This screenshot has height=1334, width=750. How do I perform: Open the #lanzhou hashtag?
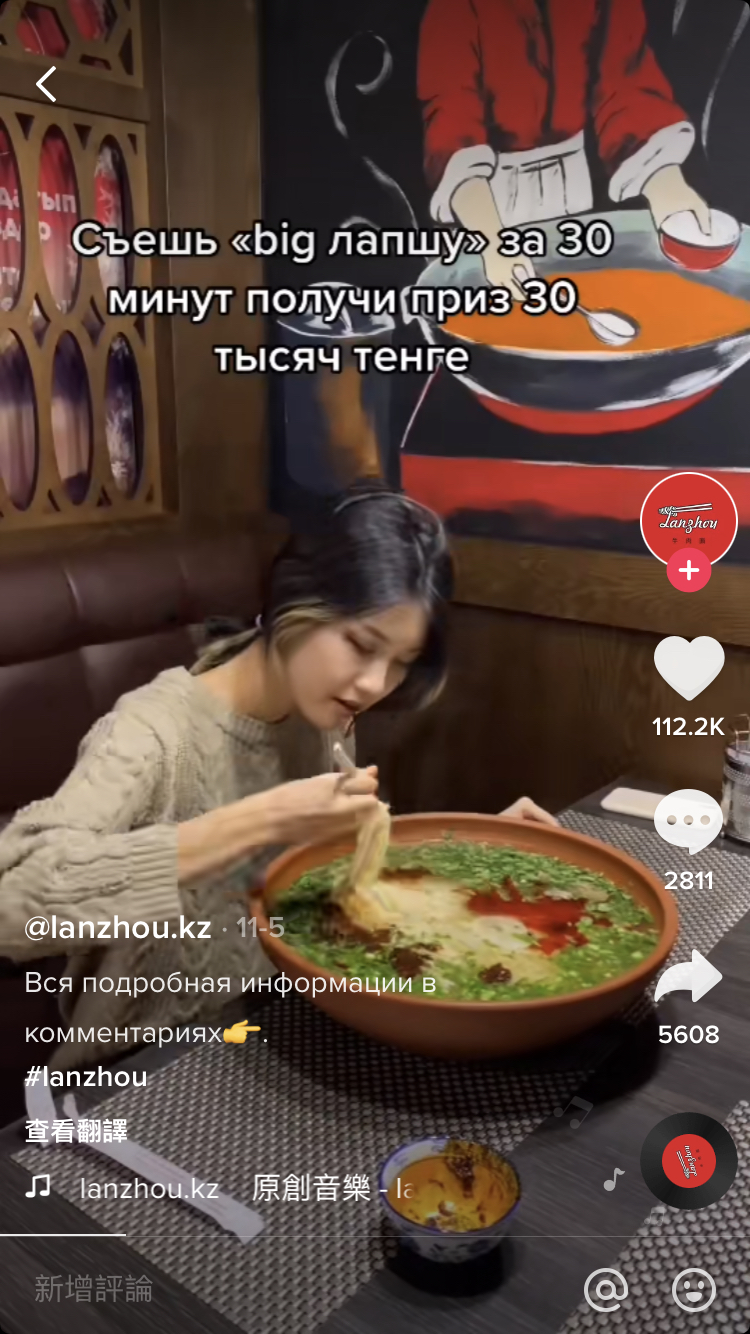coord(86,1077)
